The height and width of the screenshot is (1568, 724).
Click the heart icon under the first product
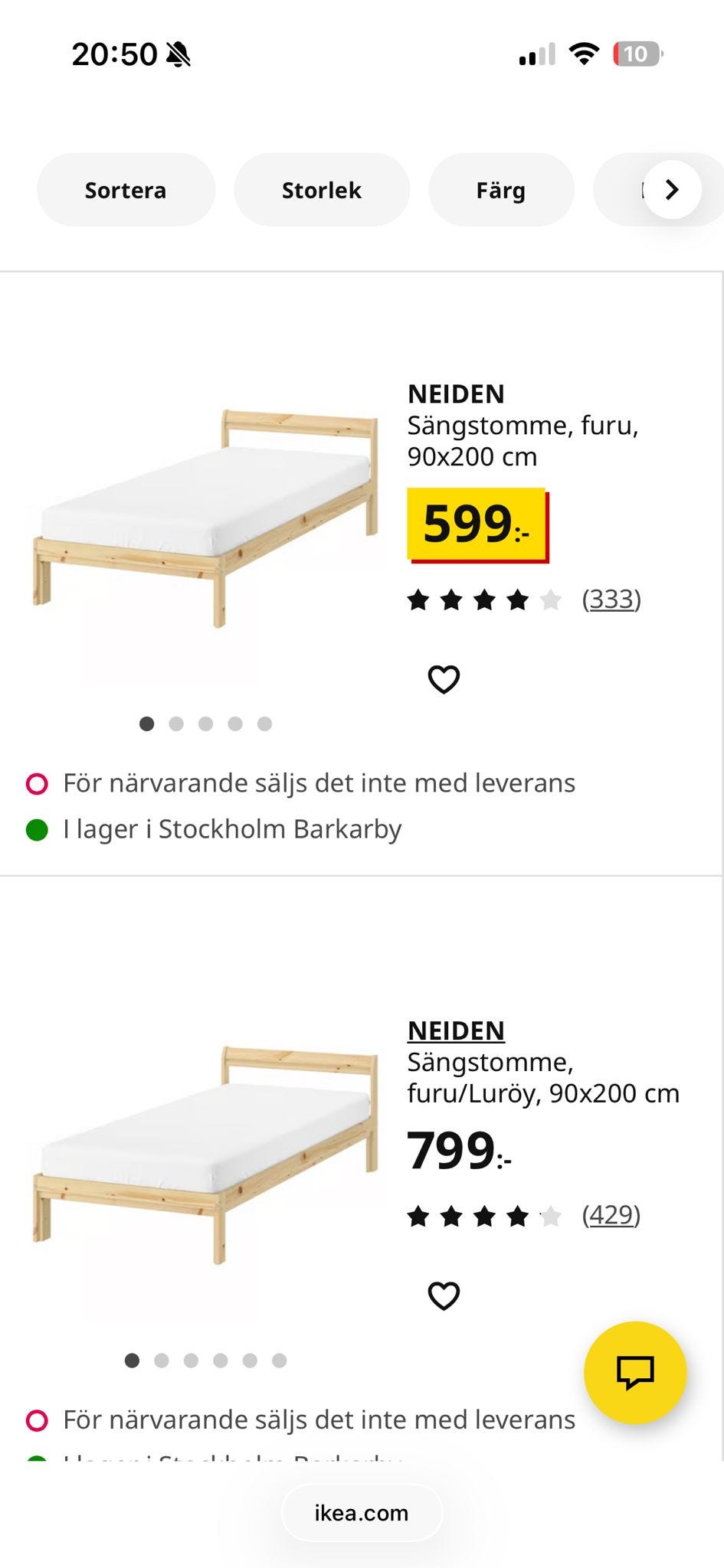[x=444, y=677]
